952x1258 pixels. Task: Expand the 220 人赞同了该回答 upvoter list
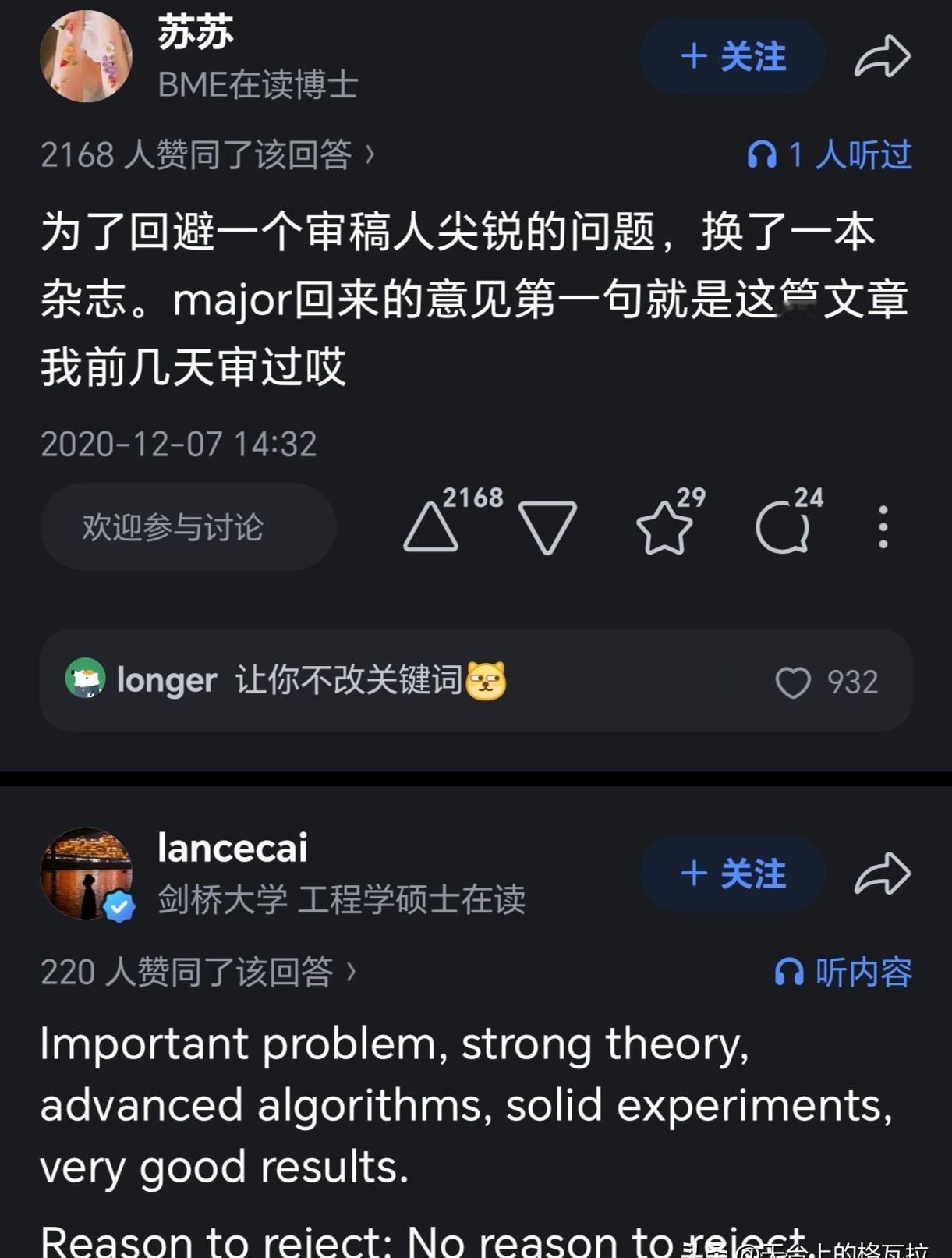[195, 973]
